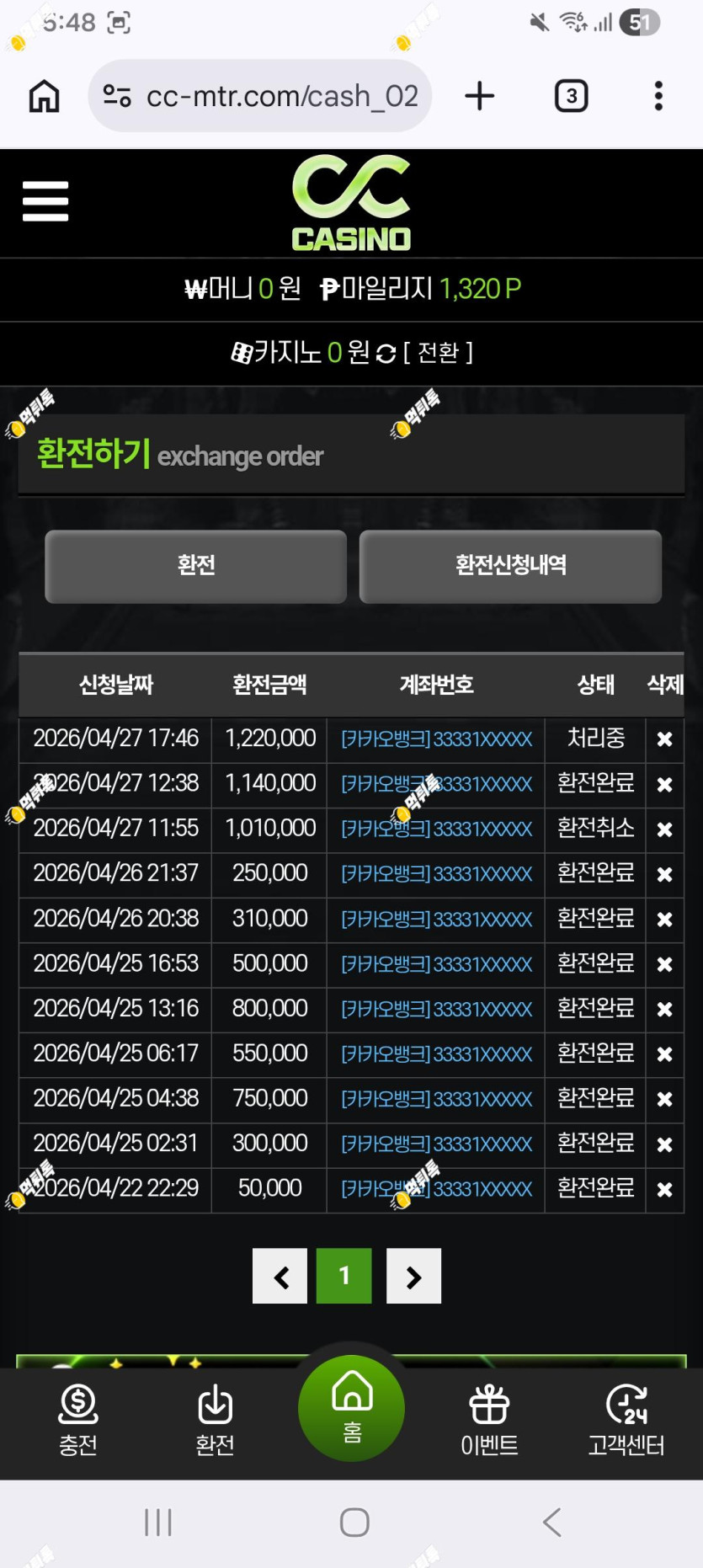Switch to the 환전 tab

point(196,566)
